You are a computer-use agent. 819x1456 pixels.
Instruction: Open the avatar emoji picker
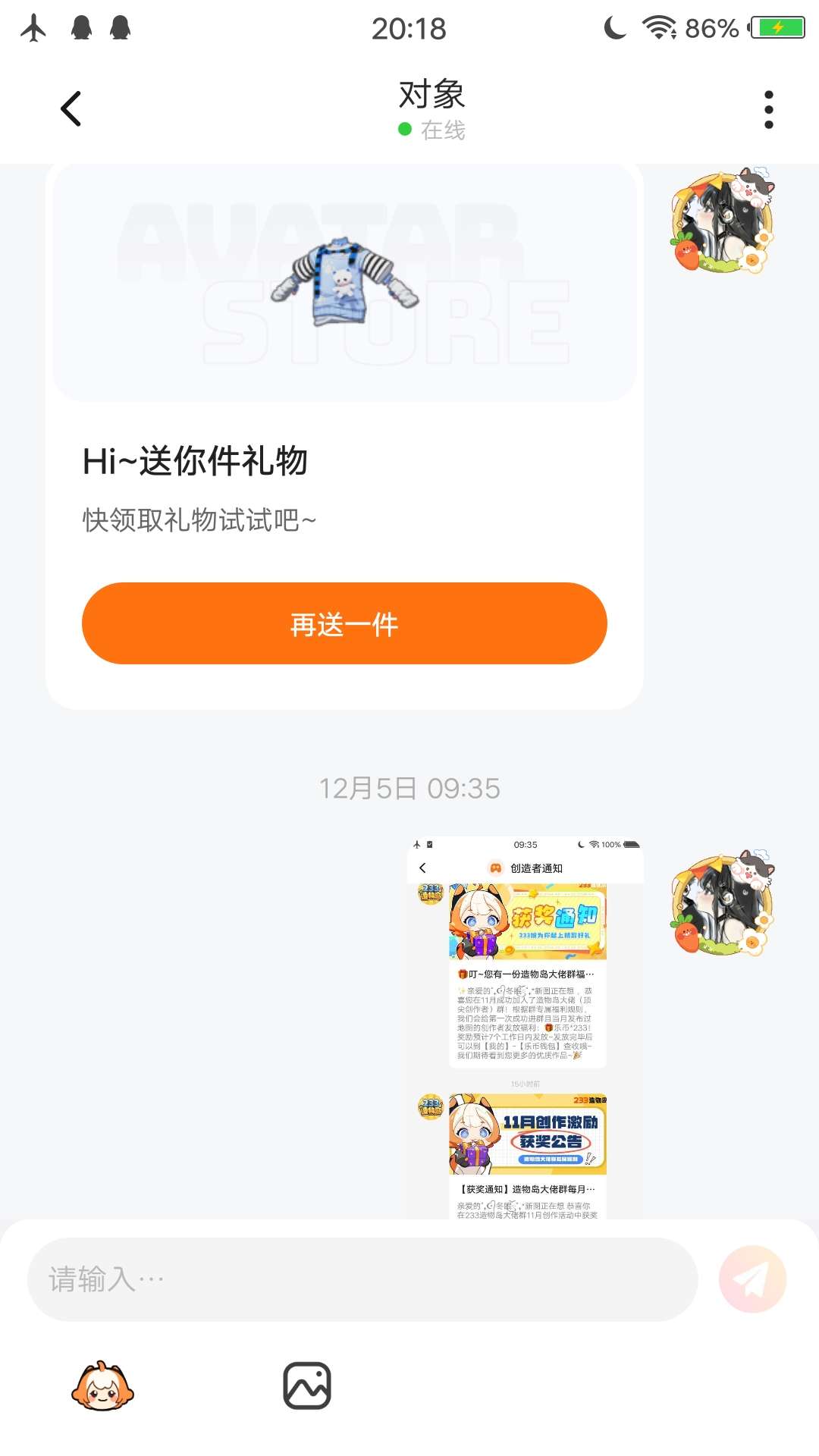coord(102,1386)
